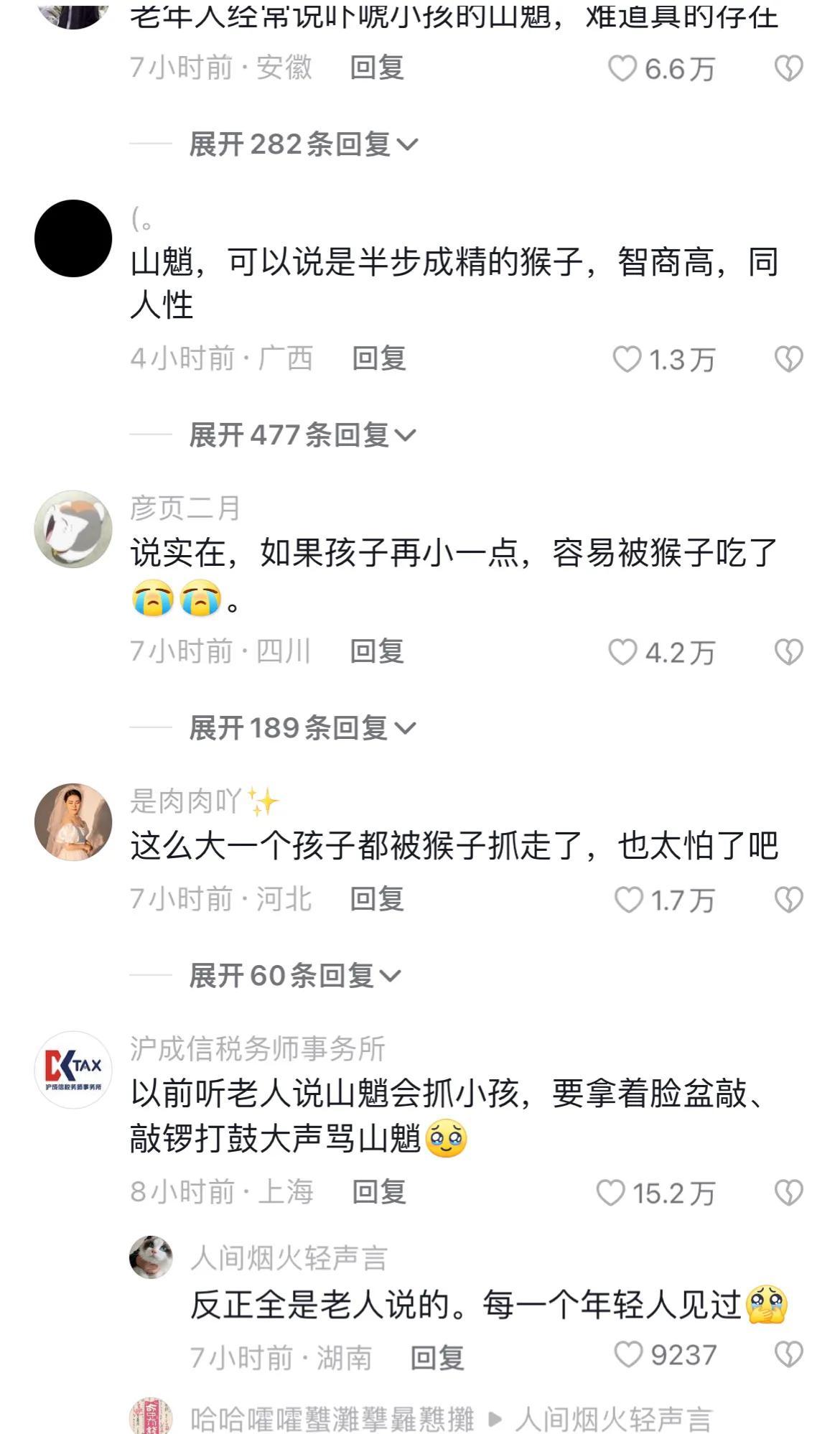Like the Guangxi comment about 山魈
The width and height of the screenshot is (840, 1434).
[x=627, y=360]
